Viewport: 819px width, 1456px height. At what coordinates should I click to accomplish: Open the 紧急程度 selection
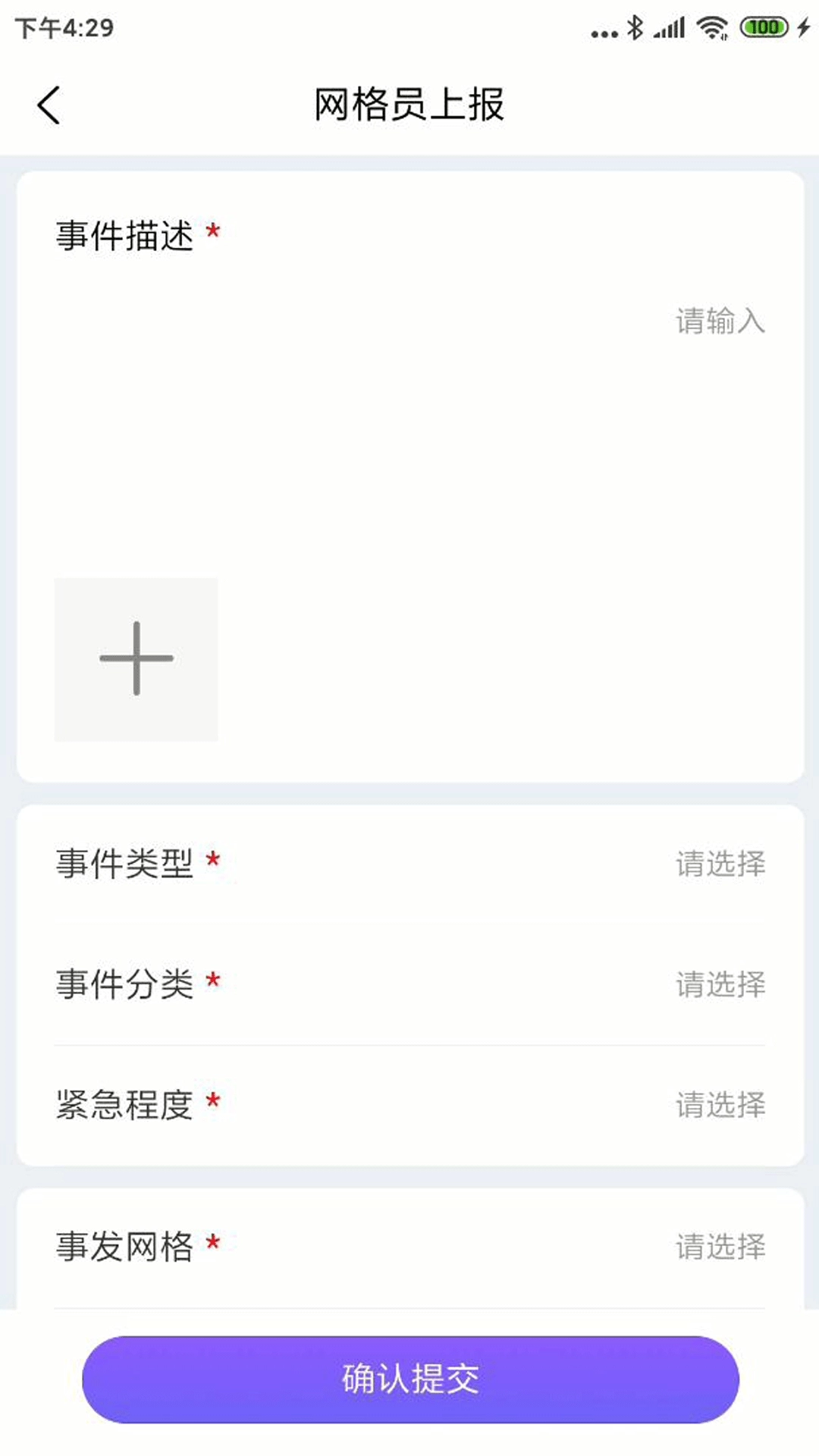click(x=409, y=1106)
